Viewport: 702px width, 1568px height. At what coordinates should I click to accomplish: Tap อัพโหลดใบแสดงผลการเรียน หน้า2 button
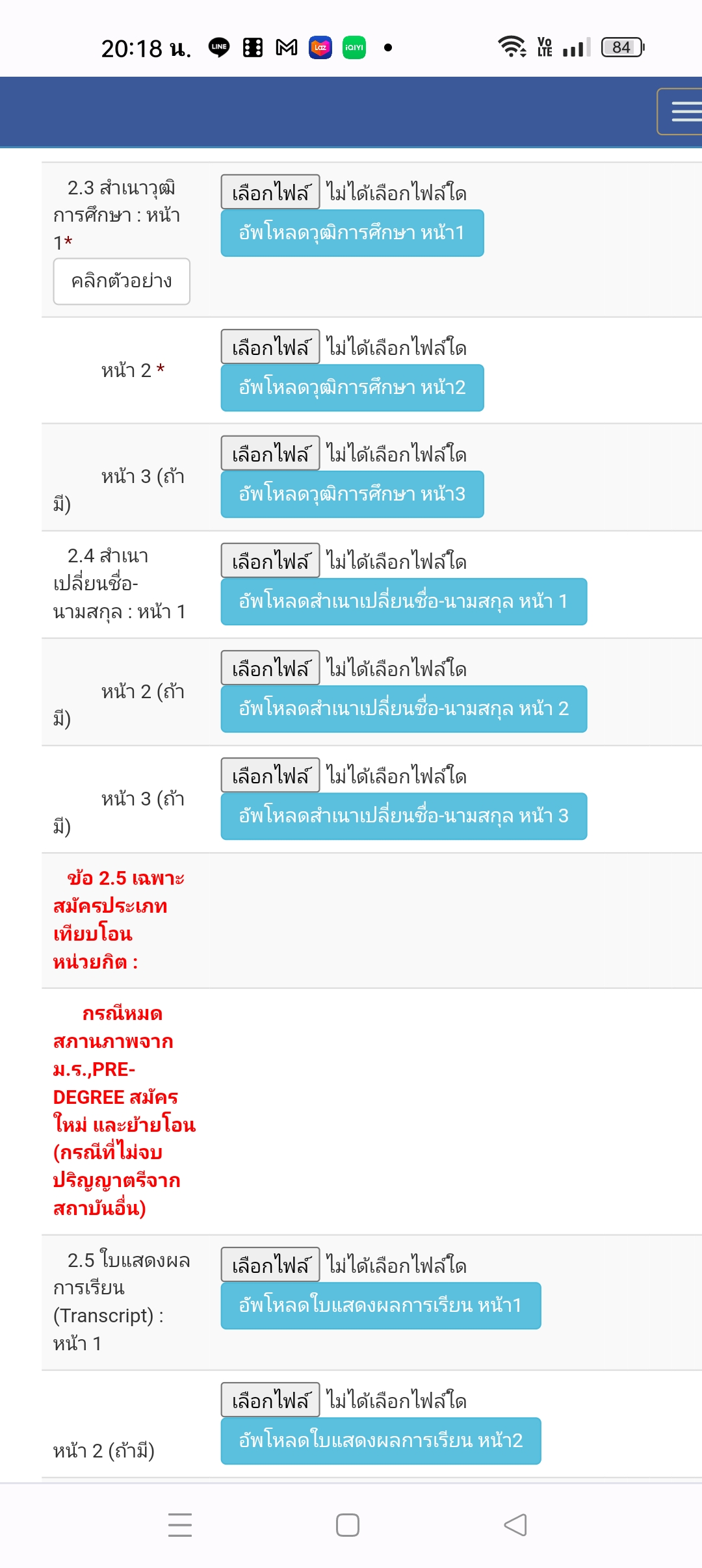381,1441
